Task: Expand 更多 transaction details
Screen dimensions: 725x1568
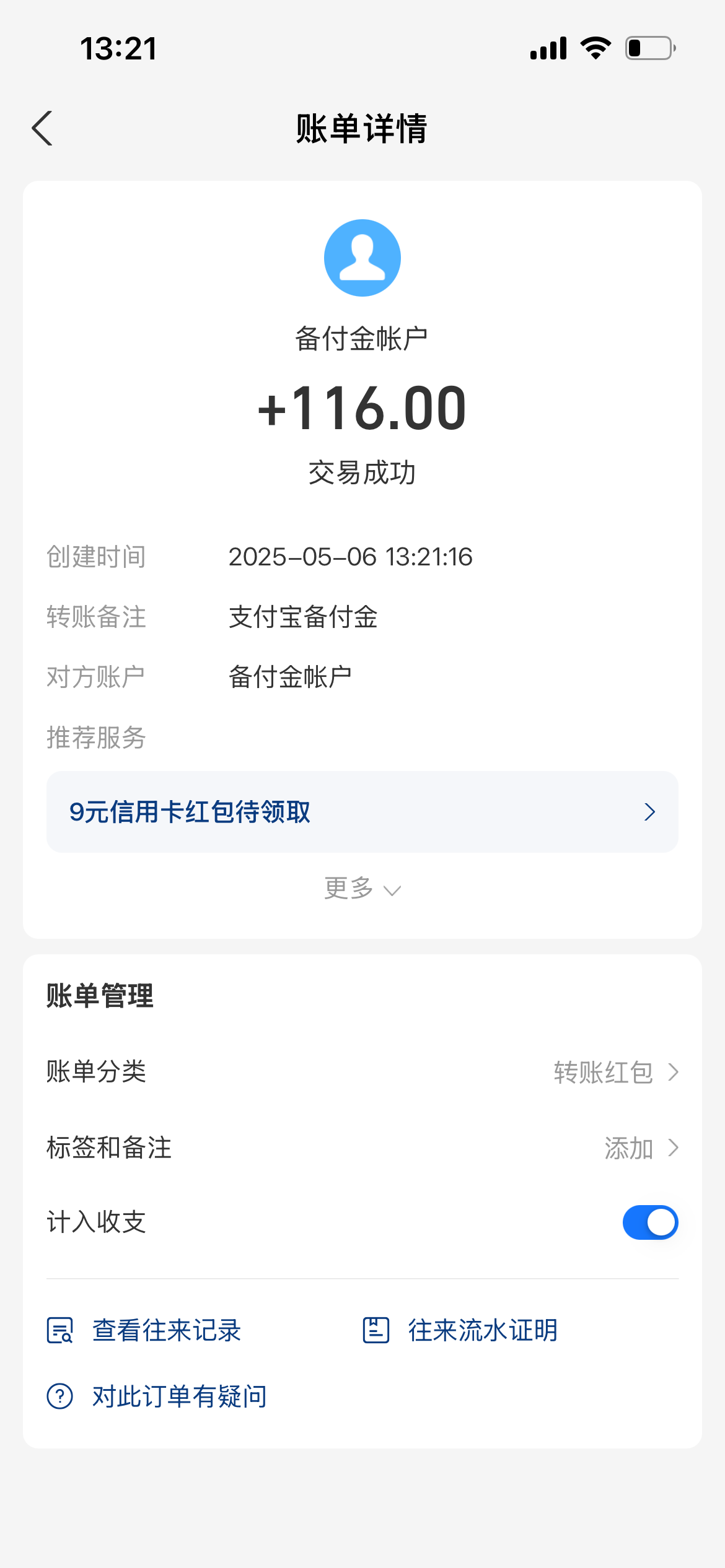Action: 362,889
